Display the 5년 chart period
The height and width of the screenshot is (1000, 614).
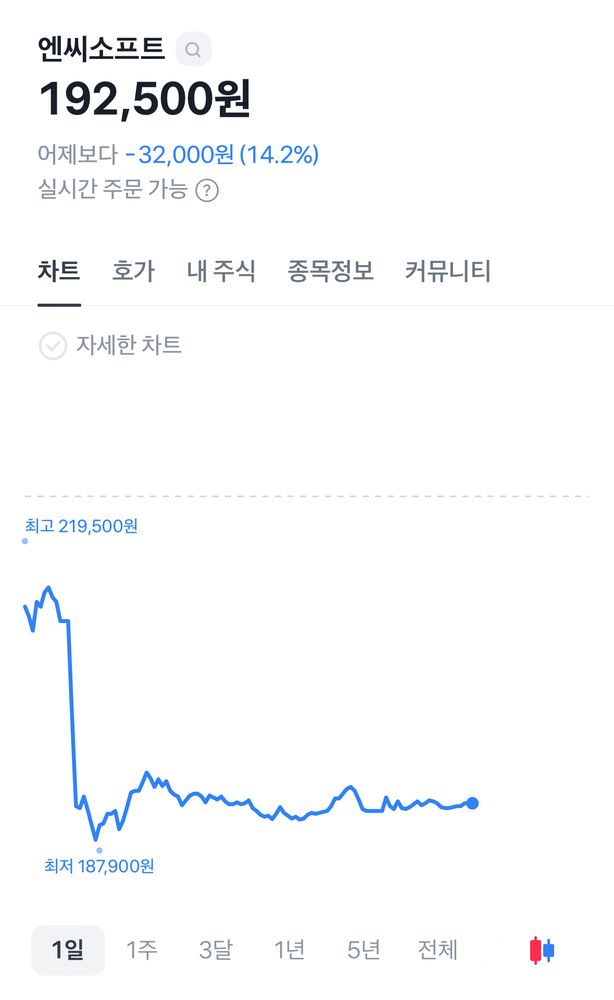click(363, 950)
